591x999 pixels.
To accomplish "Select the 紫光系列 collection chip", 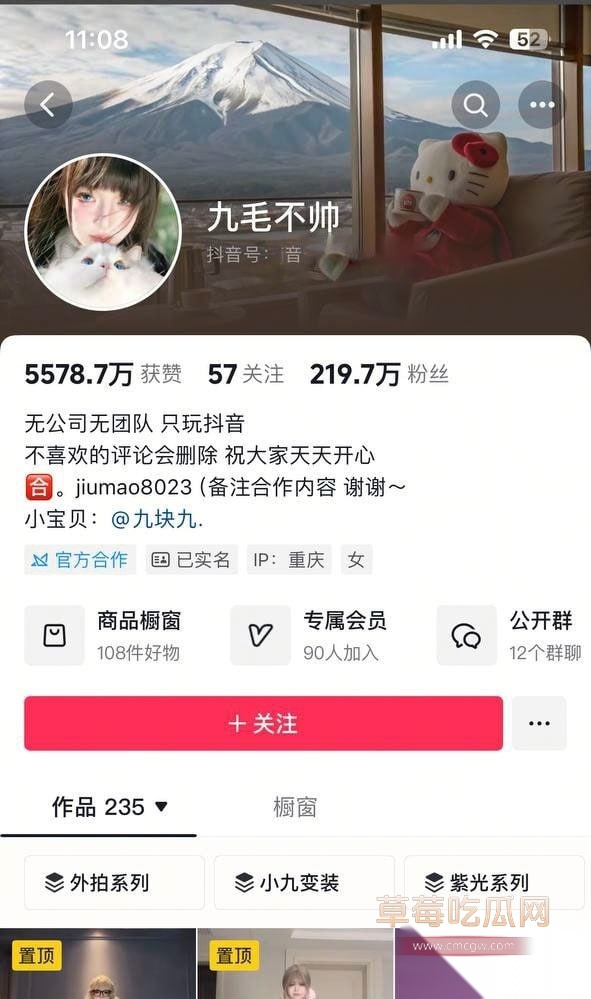I will coord(494,882).
